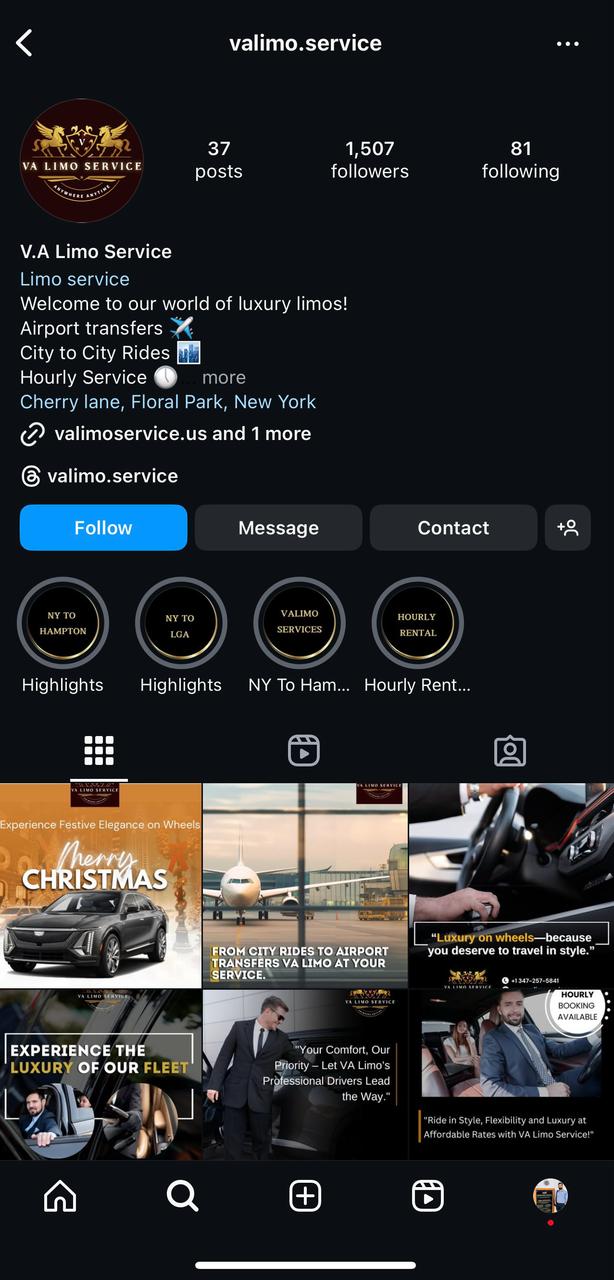
Task: Tap the suggested accounts add-person icon
Action: pyautogui.click(x=567, y=528)
